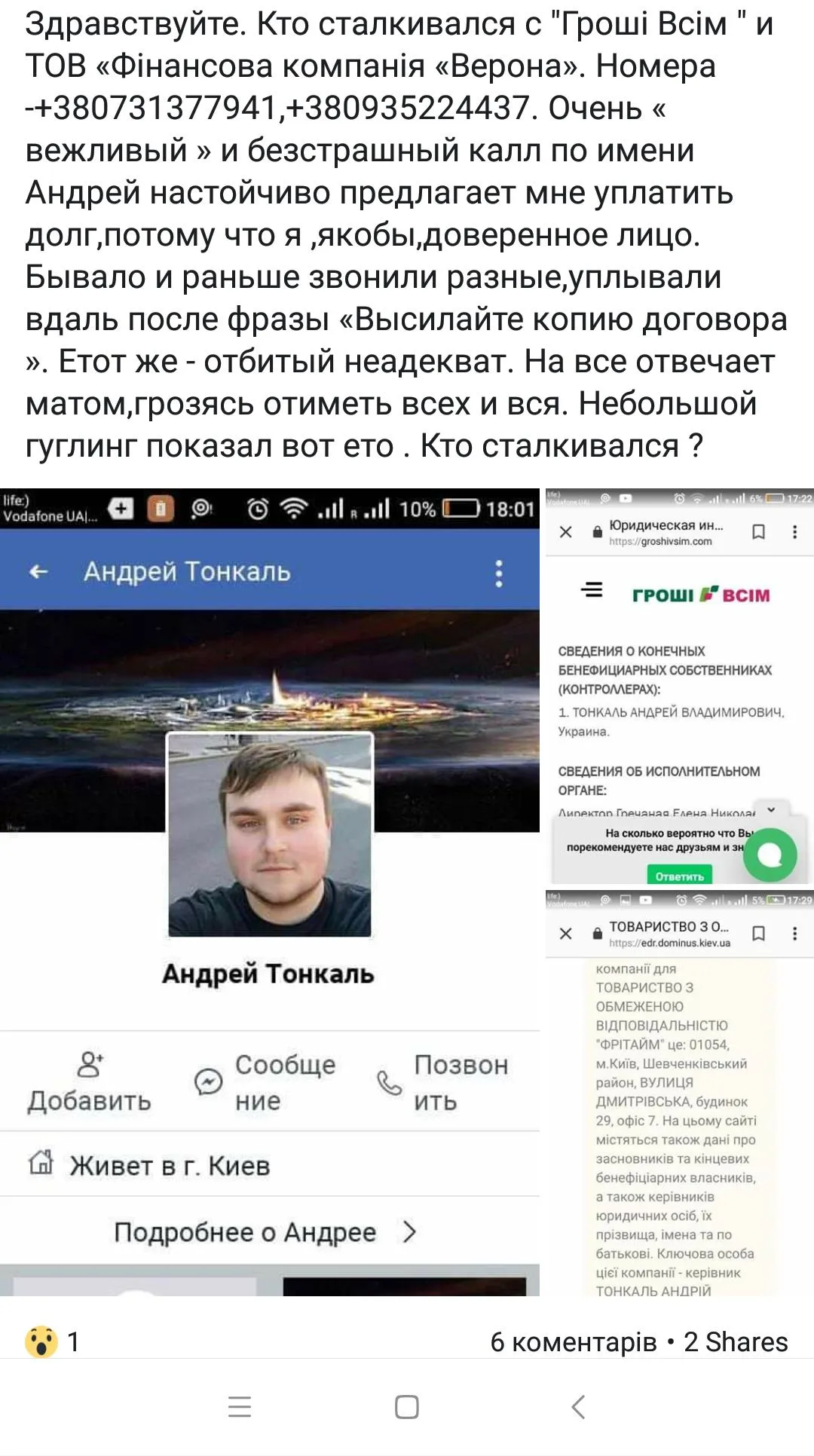Screen dimensions: 814x1456
Task: Open the 6 коментарів comments list
Action: [573, 1342]
